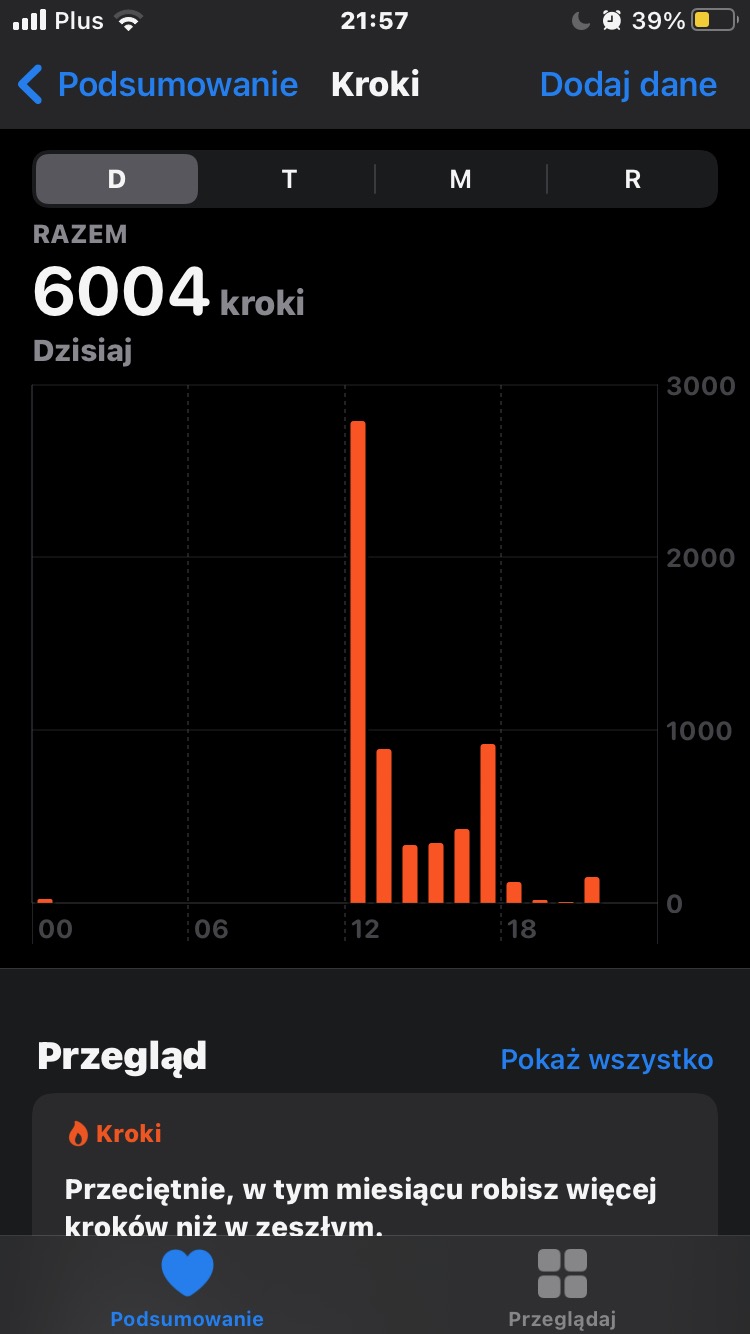Open Pokaż wszystko link
750x1334 pixels.
click(607, 1059)
